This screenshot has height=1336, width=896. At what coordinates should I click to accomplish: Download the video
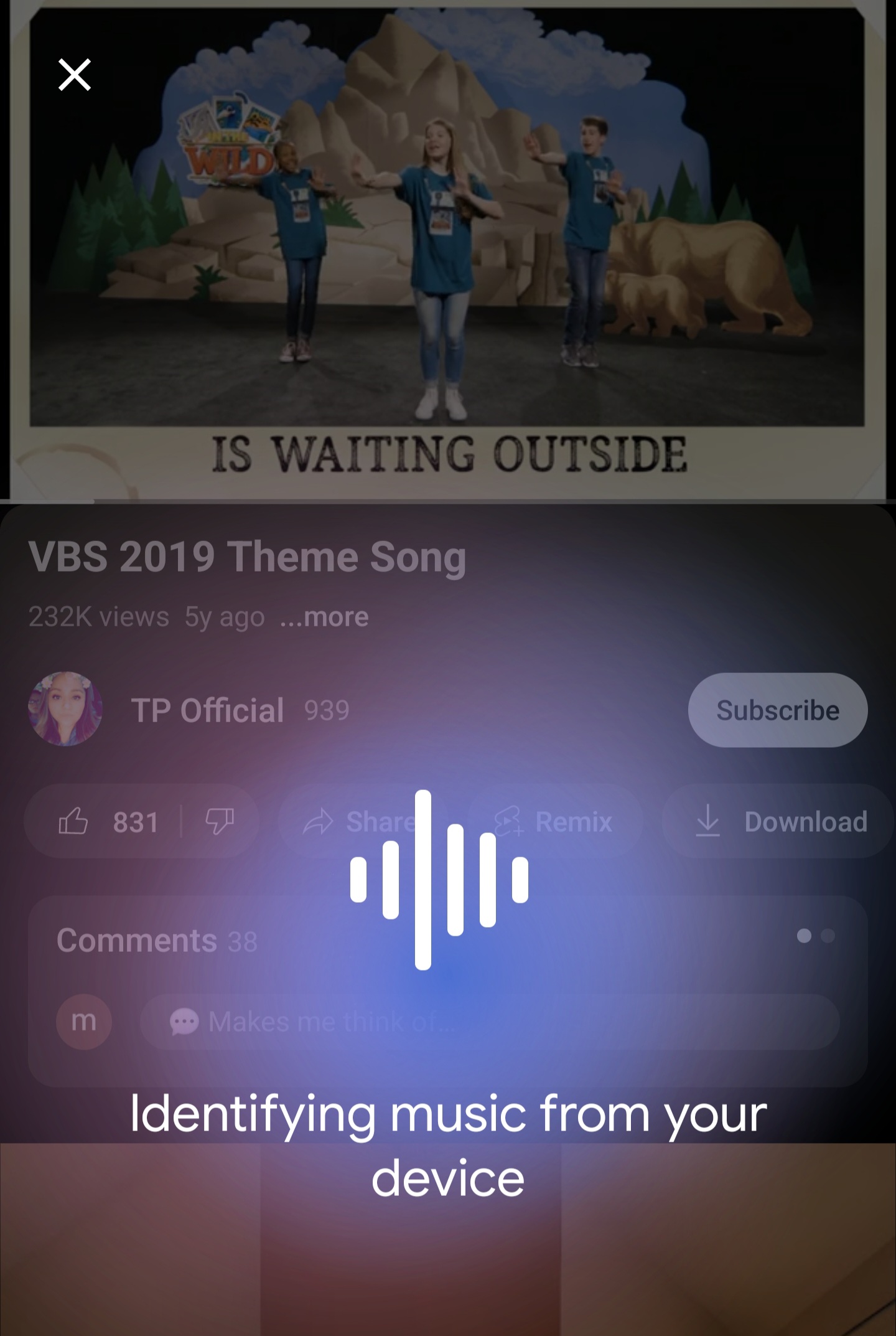[x=781, y=822]
